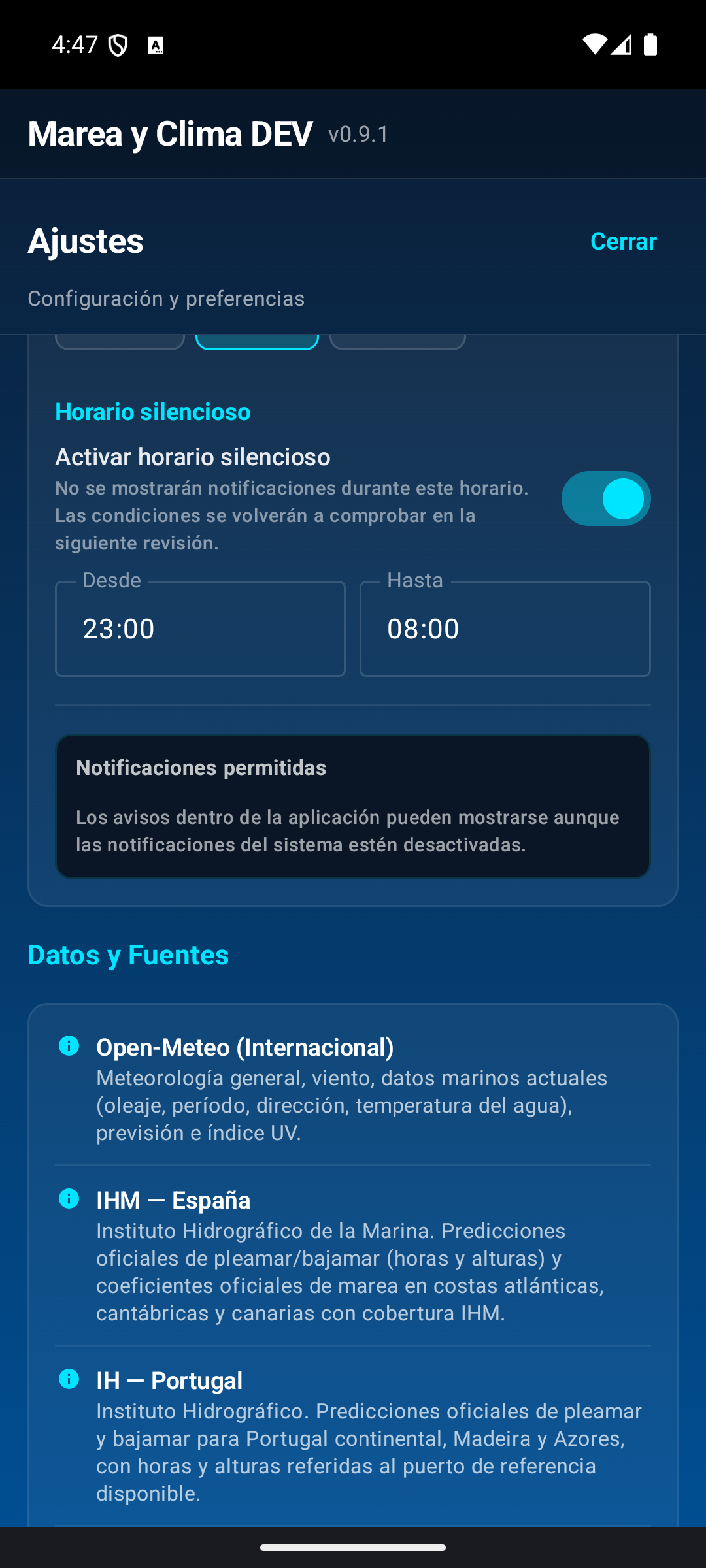The image size is (706, 1568).
Task: Close the Ajustes settings panel
Action: (x=623, y=241)
